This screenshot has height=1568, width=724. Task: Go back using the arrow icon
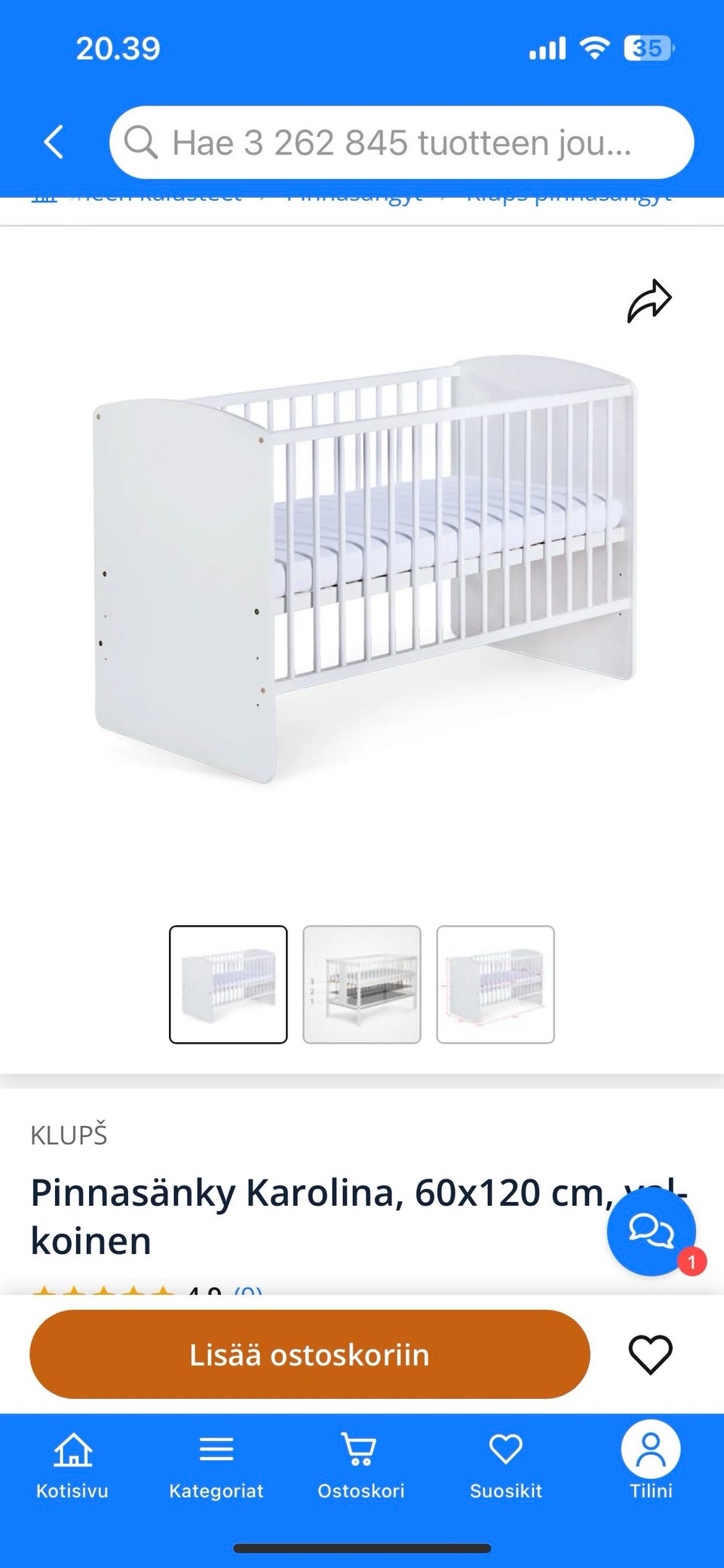point(54,142)
